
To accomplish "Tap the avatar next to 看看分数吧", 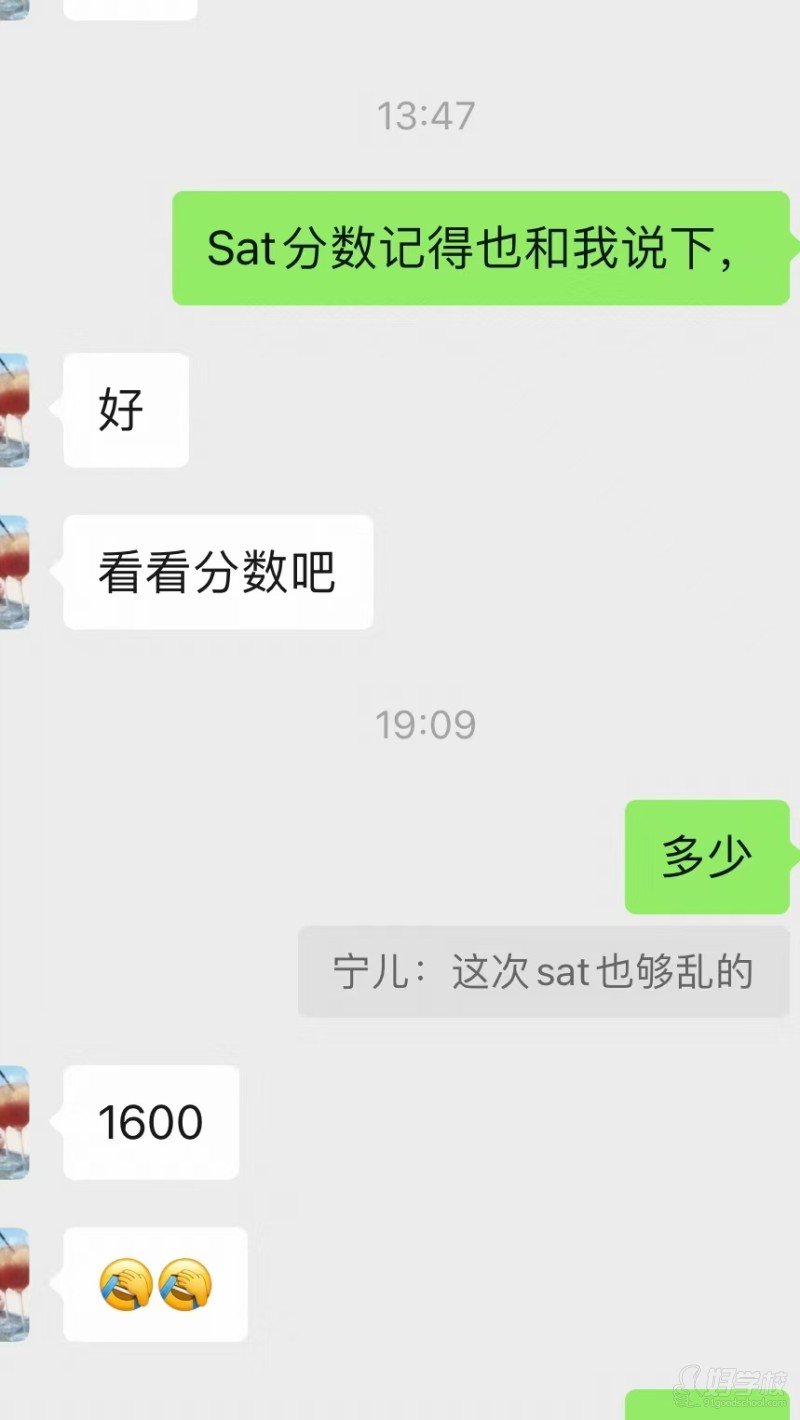I will (x=14, y=572).
